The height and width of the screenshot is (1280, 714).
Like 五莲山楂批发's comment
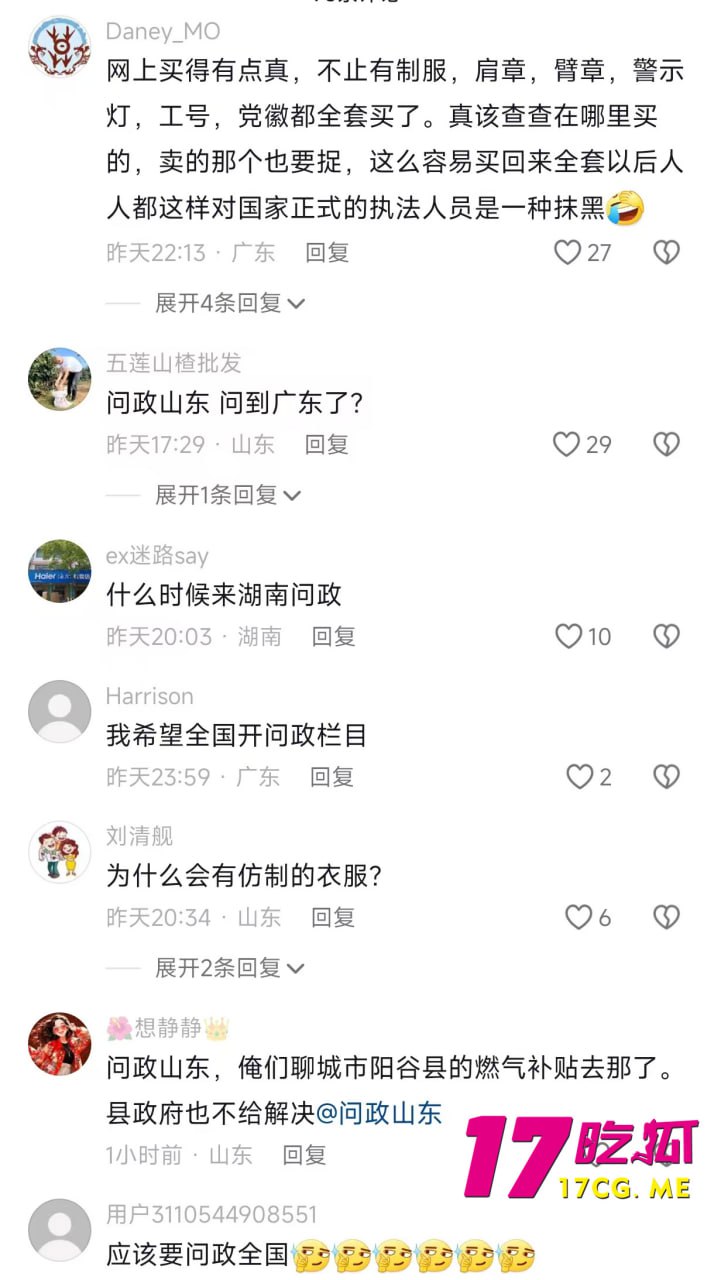(x=568, y=444)
